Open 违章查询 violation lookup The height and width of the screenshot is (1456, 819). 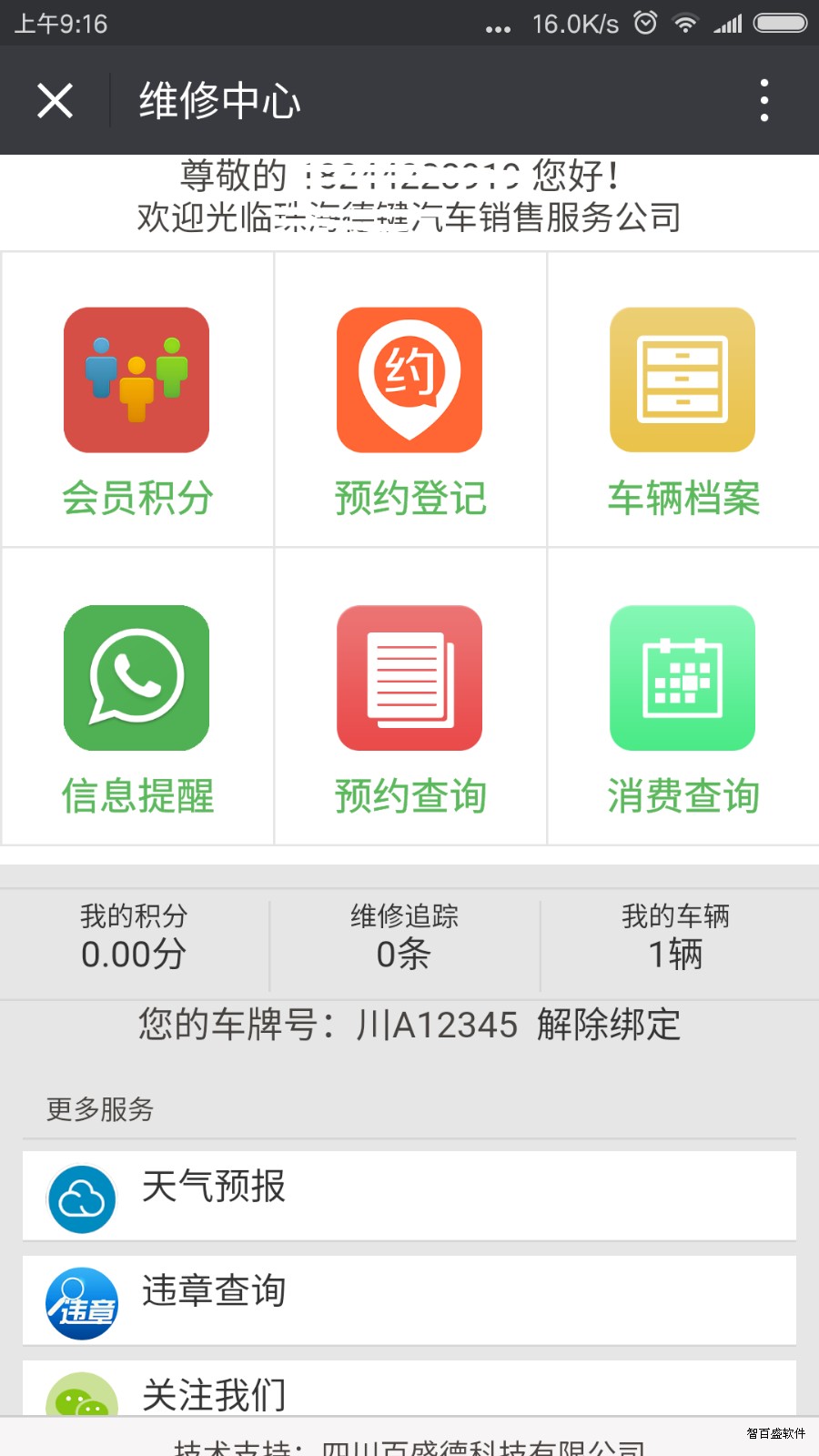click(x=409, y=1299)
